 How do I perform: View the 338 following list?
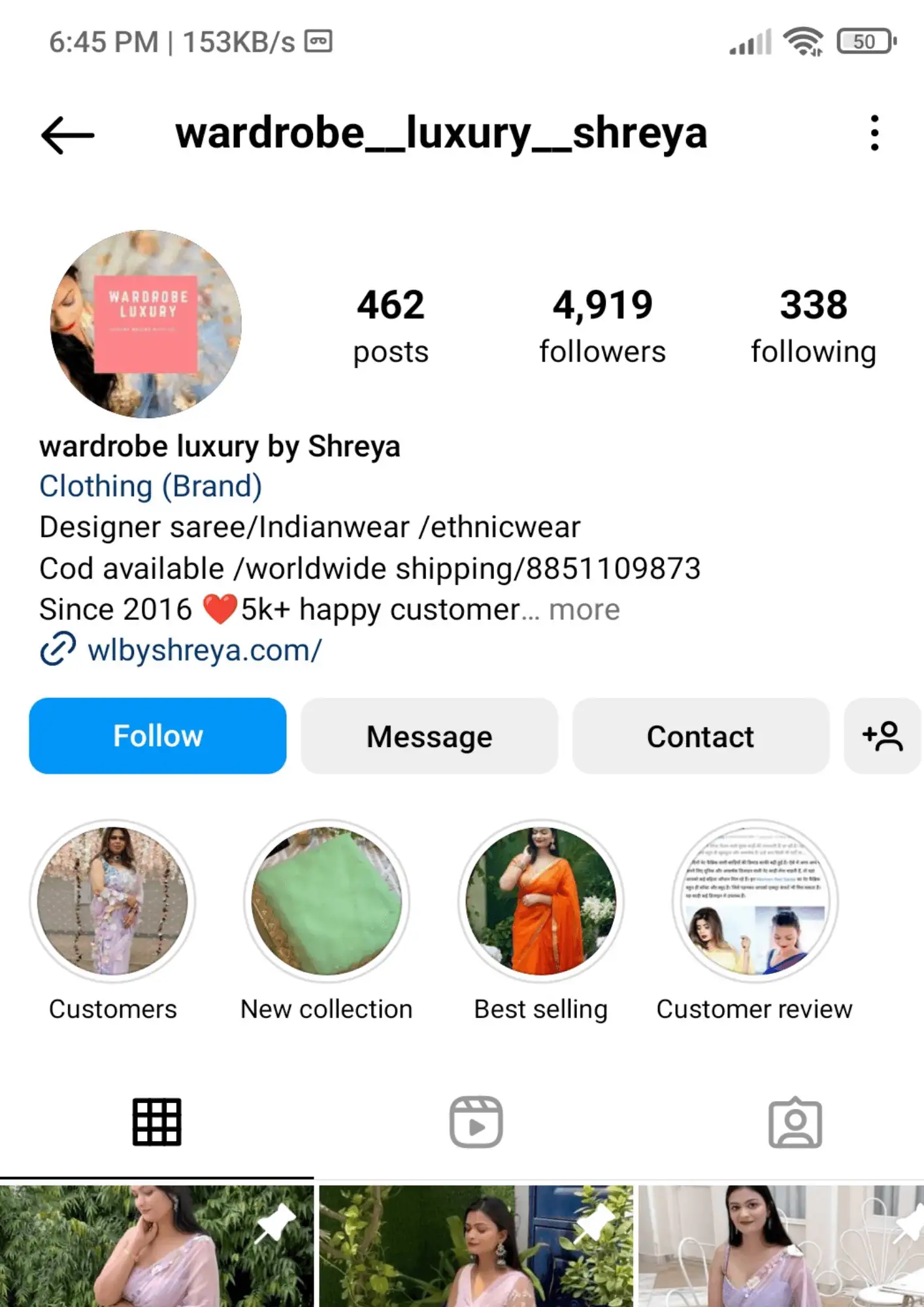[x=813, y=325]
